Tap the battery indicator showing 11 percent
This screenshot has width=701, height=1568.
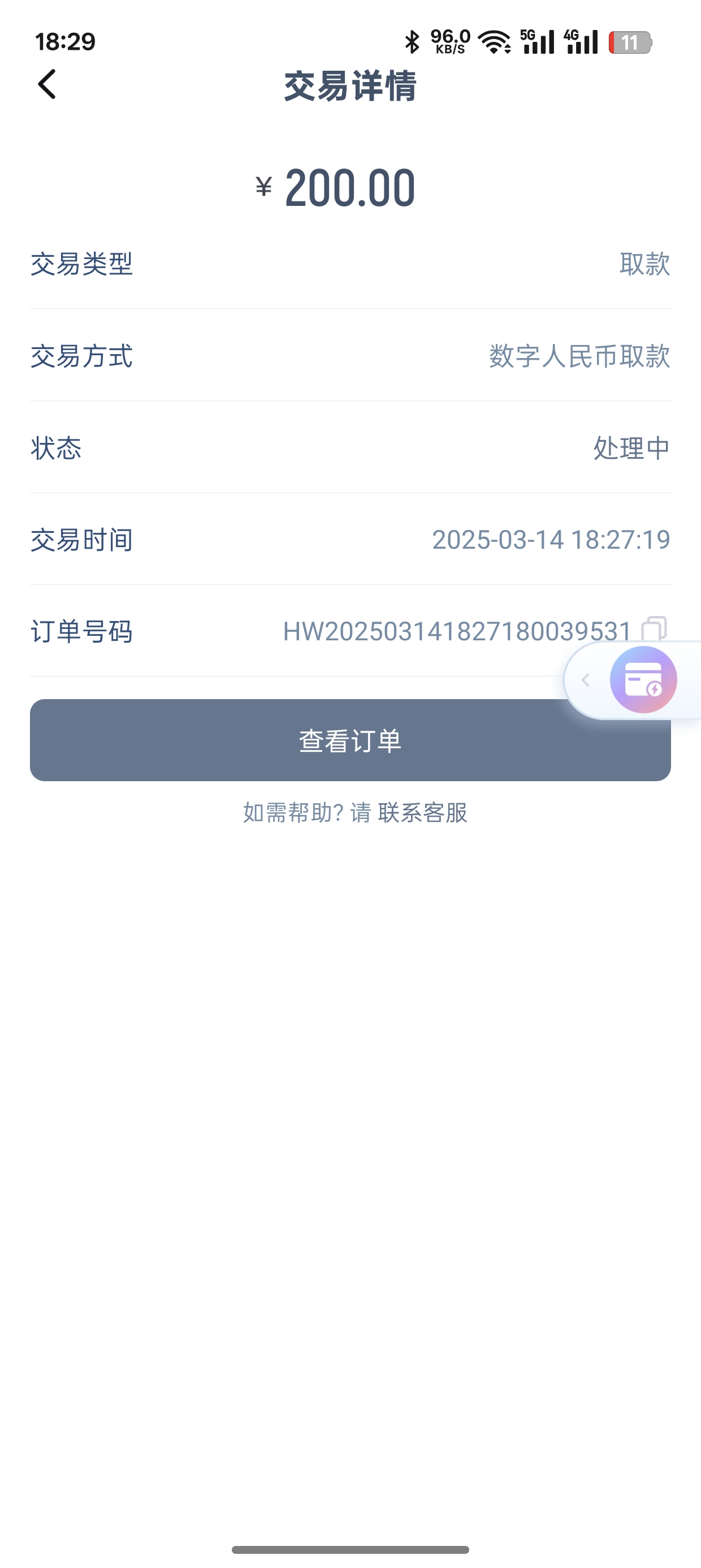point(629,40)
